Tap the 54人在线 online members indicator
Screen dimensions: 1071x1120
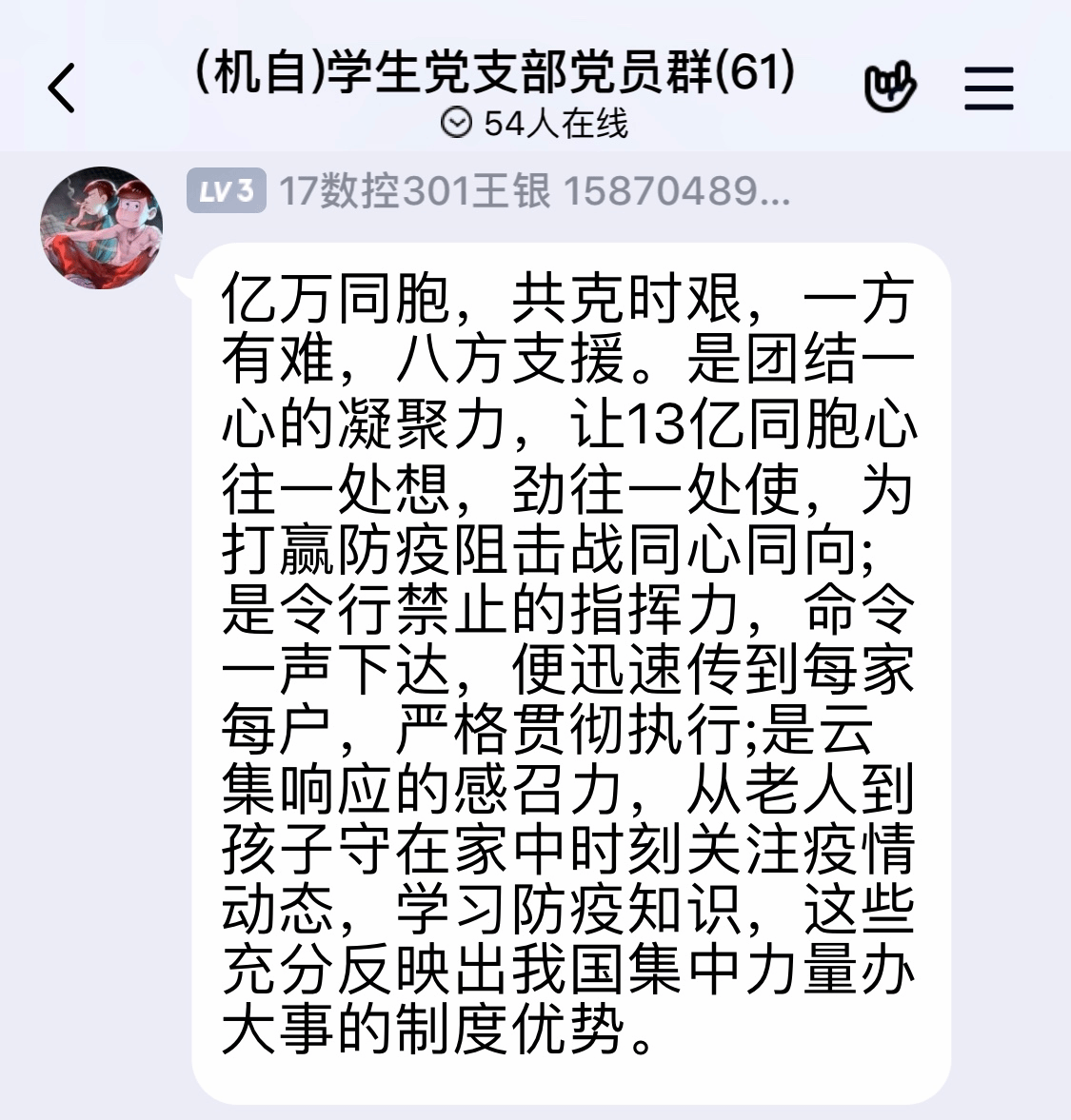pyautogui.click(x=536, y=124)
